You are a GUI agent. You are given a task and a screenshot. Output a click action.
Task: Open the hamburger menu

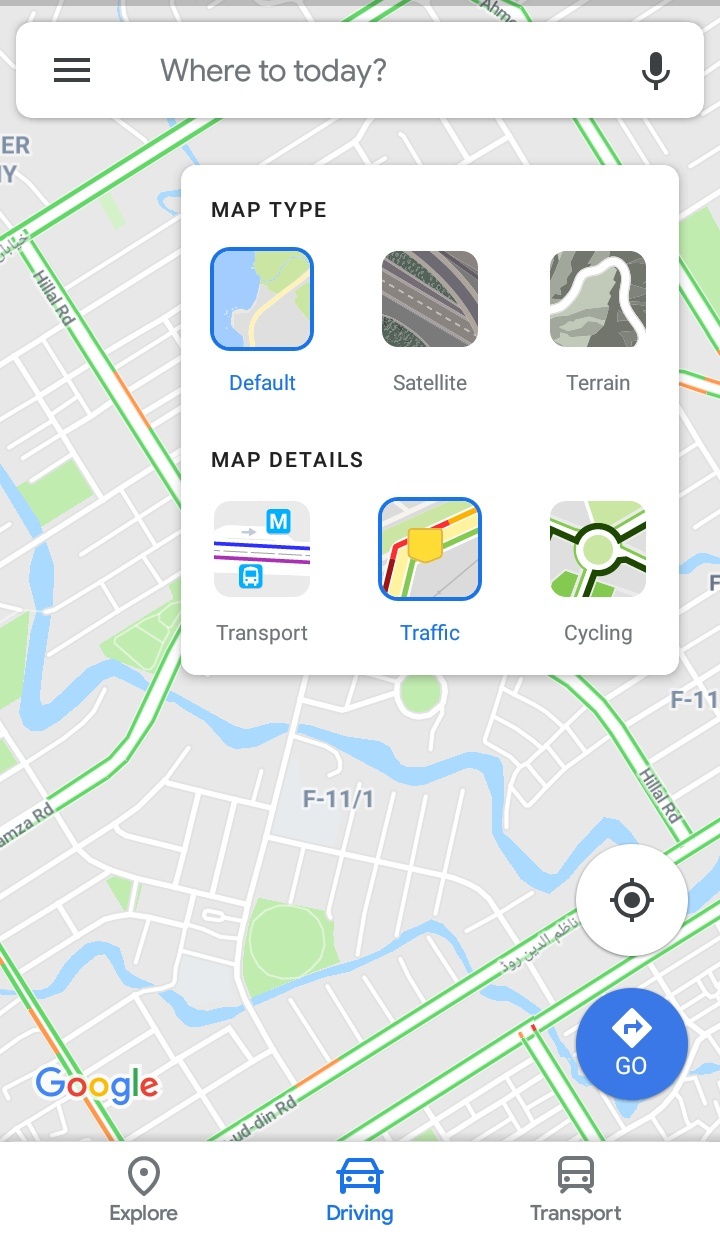(x=72, y=70)
